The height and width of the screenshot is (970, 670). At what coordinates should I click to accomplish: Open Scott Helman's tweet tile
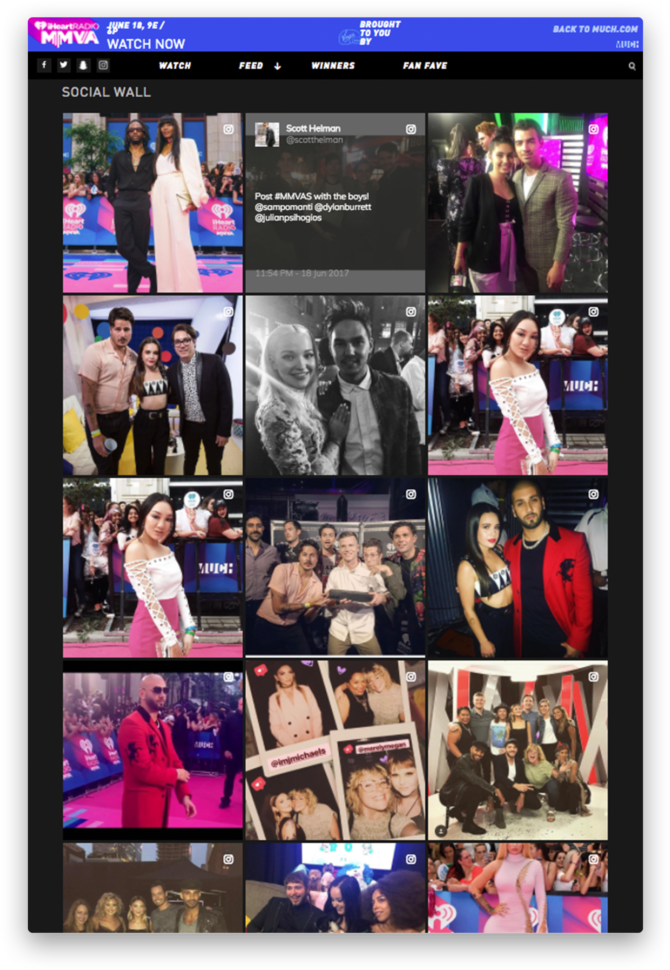pyautogui.click(x=335, y=203)
